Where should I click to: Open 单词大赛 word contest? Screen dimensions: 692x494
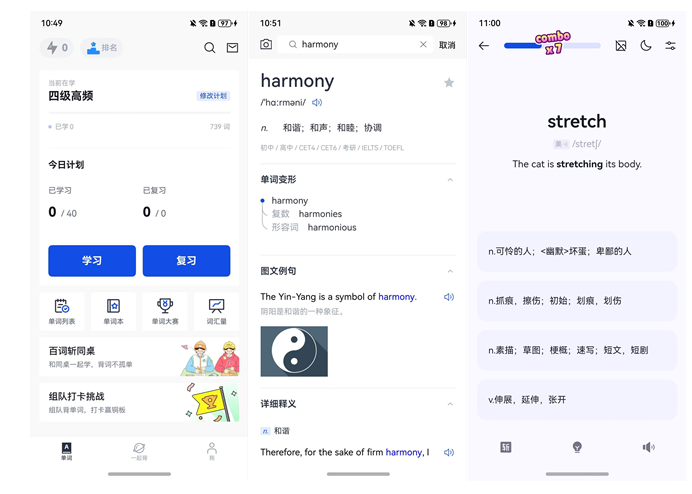(164, 310)
